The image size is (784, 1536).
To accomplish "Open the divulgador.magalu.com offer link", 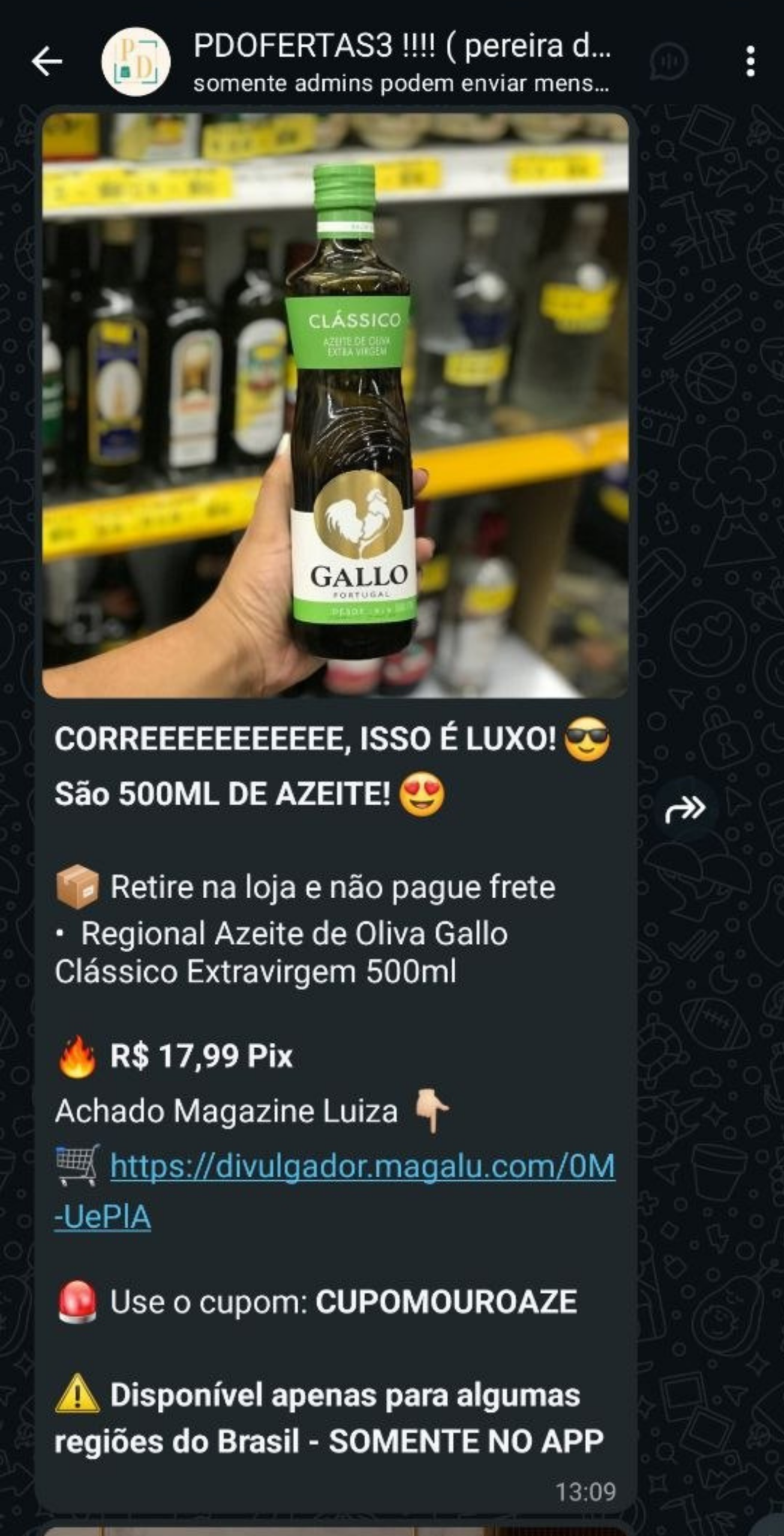I will (x=362, y=1167).
